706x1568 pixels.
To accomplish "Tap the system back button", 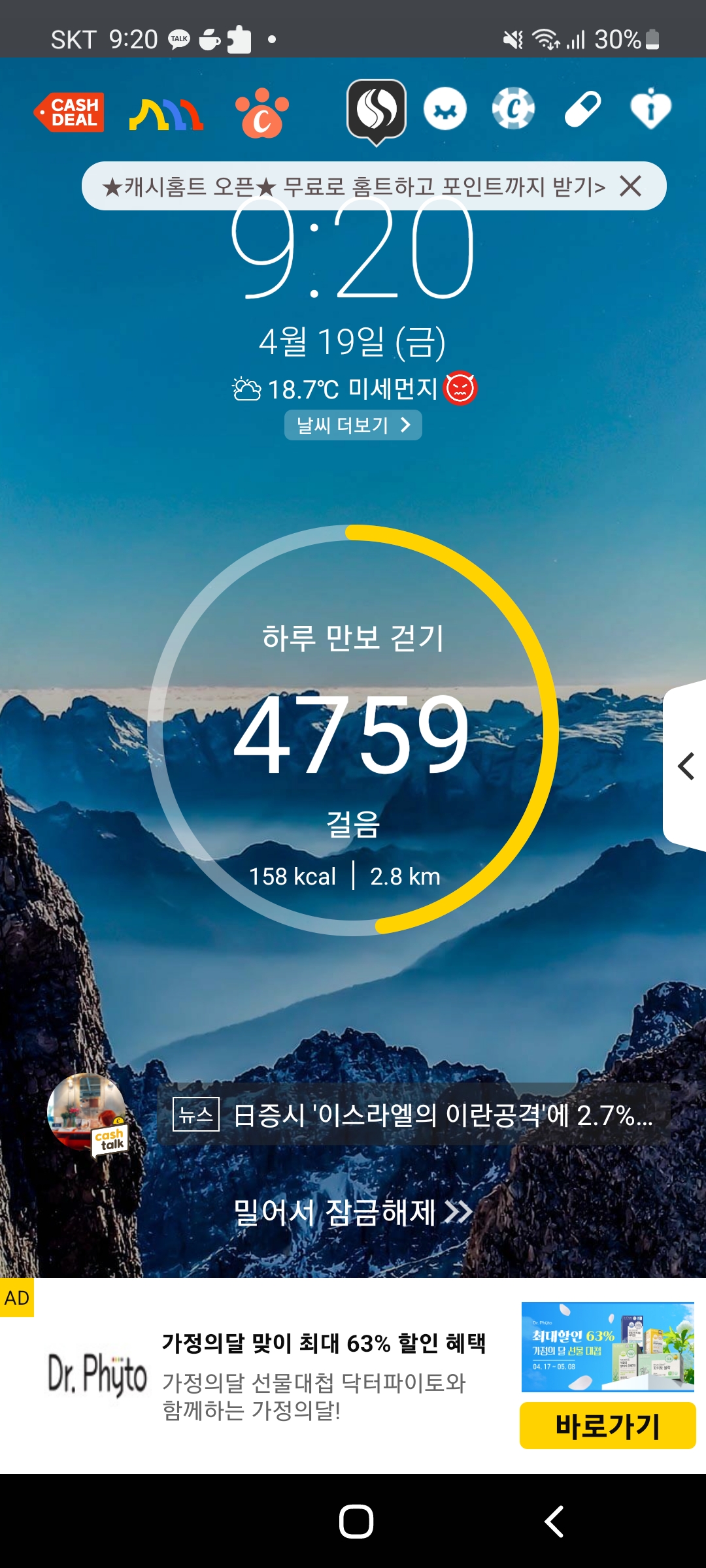I will 554,1522.
